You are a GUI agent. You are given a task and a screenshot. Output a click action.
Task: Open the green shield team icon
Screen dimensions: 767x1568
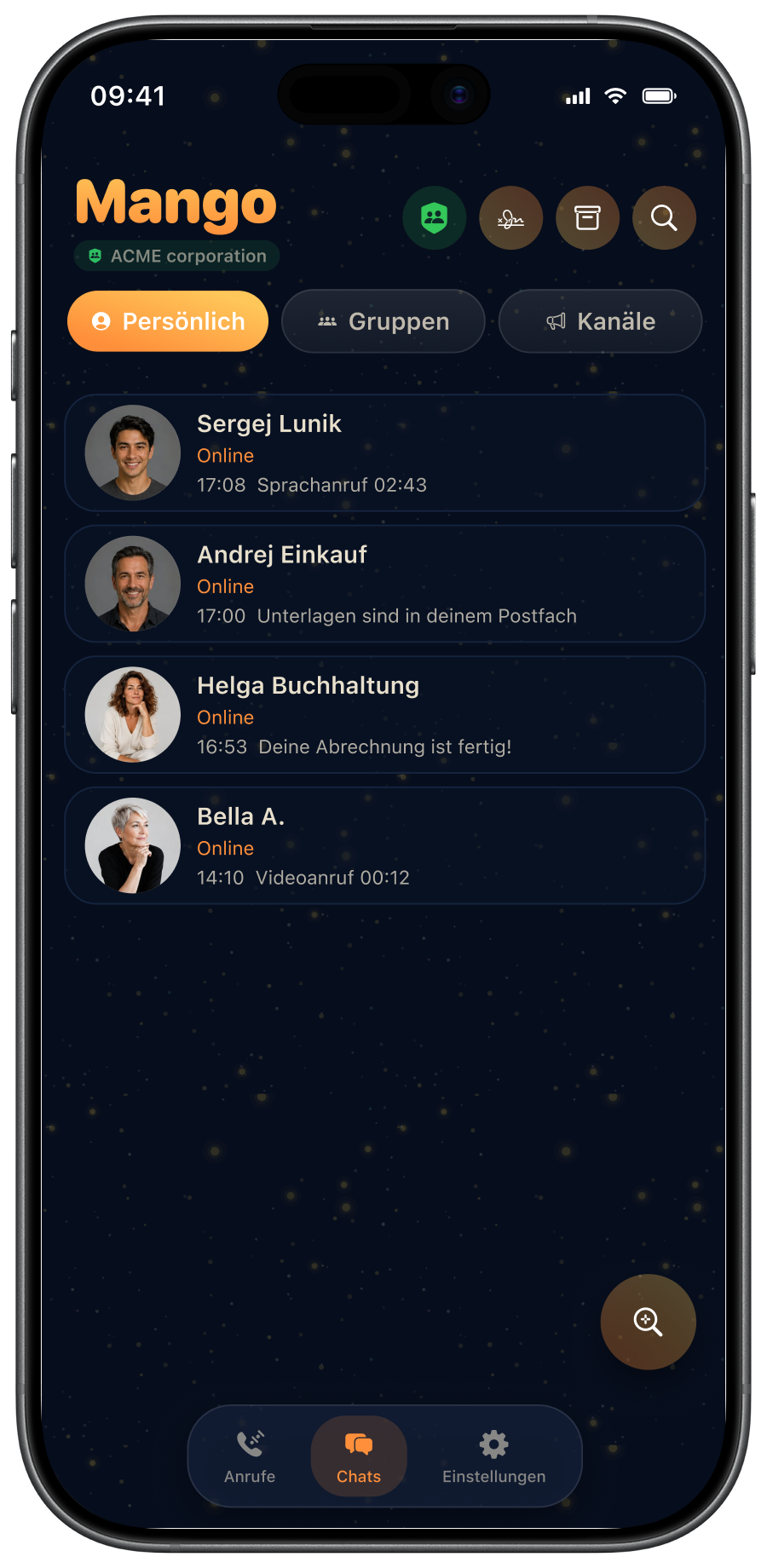[x=435, y=218]
